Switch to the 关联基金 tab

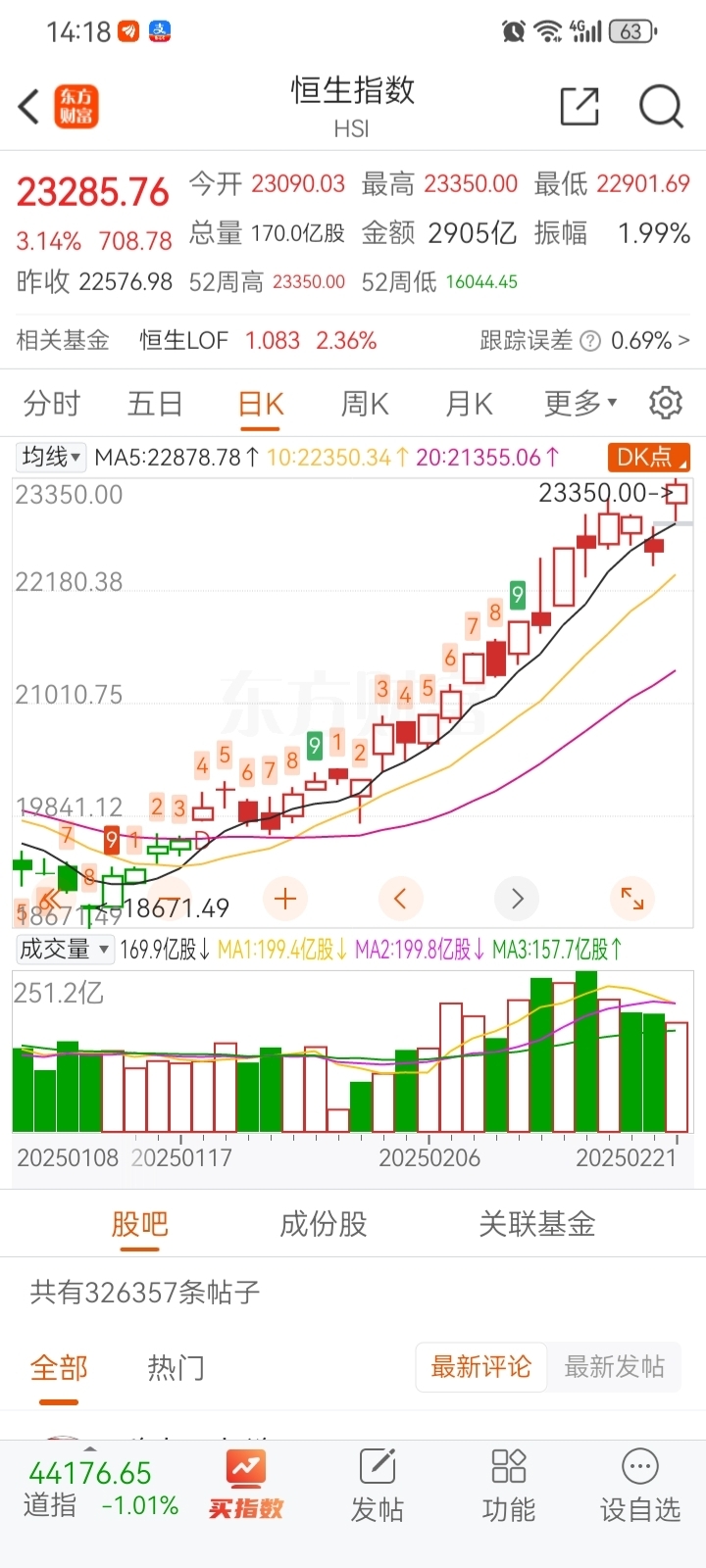click(x=536, y=1224)
